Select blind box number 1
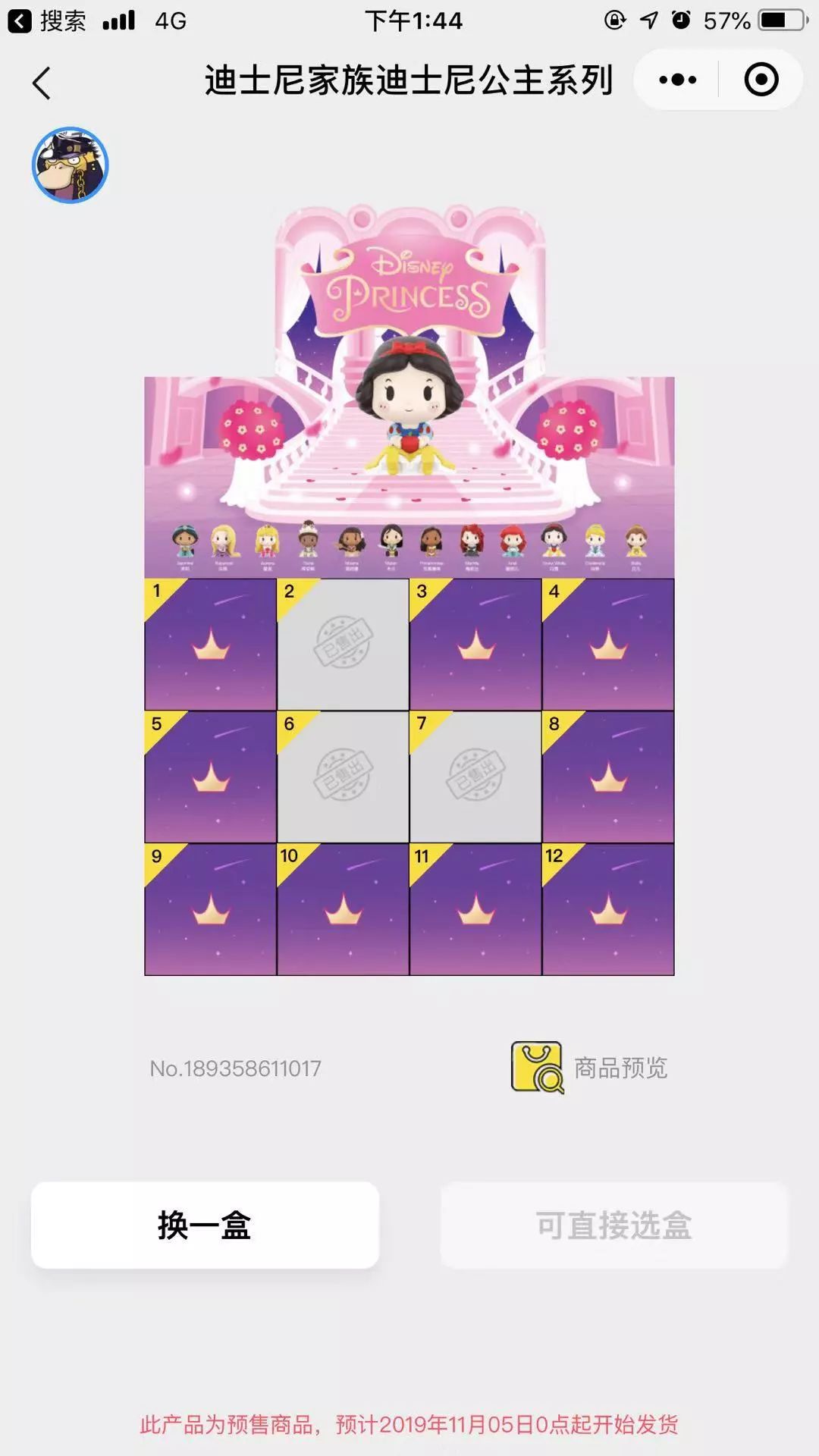819x1456 pixels. [x=211, y=645]
